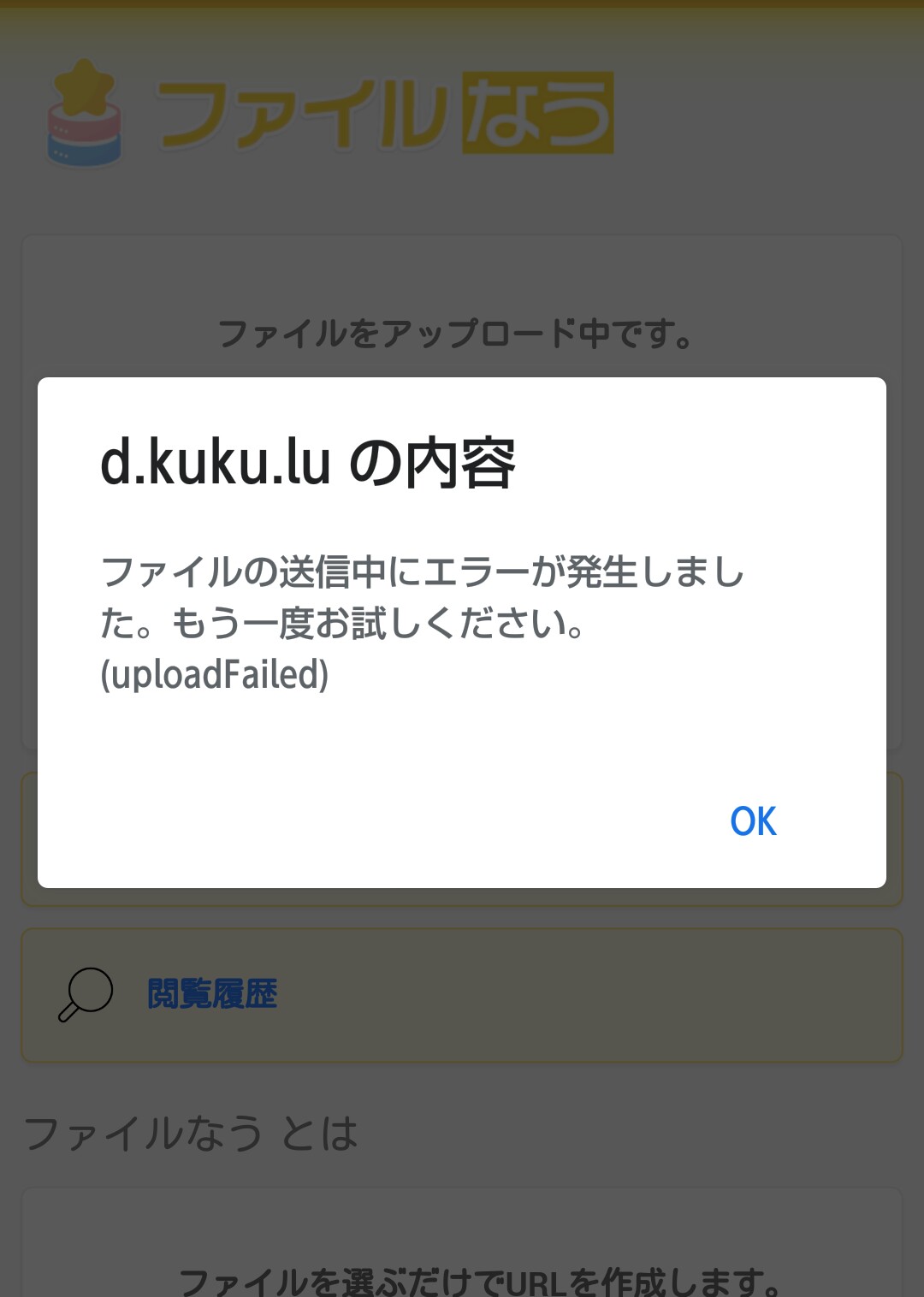Open the 閲覧履歴 browsing history link
The width and height of the screenshot is (924, 1297).
click(x=212, y=994)
